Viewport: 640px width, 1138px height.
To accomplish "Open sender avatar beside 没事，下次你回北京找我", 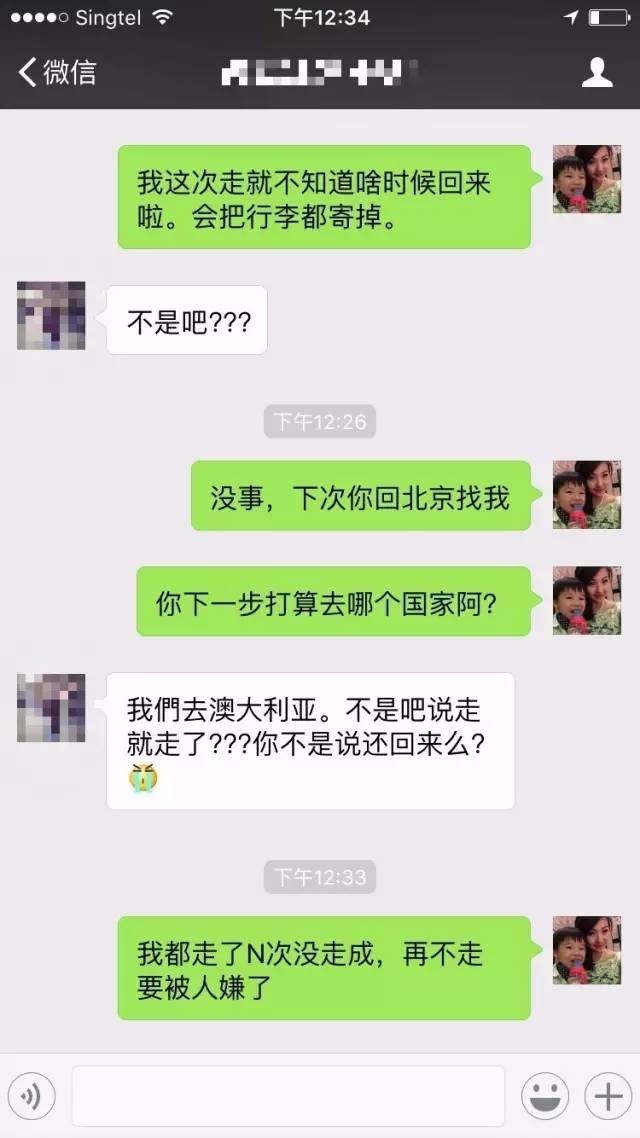I will [587, 495].
